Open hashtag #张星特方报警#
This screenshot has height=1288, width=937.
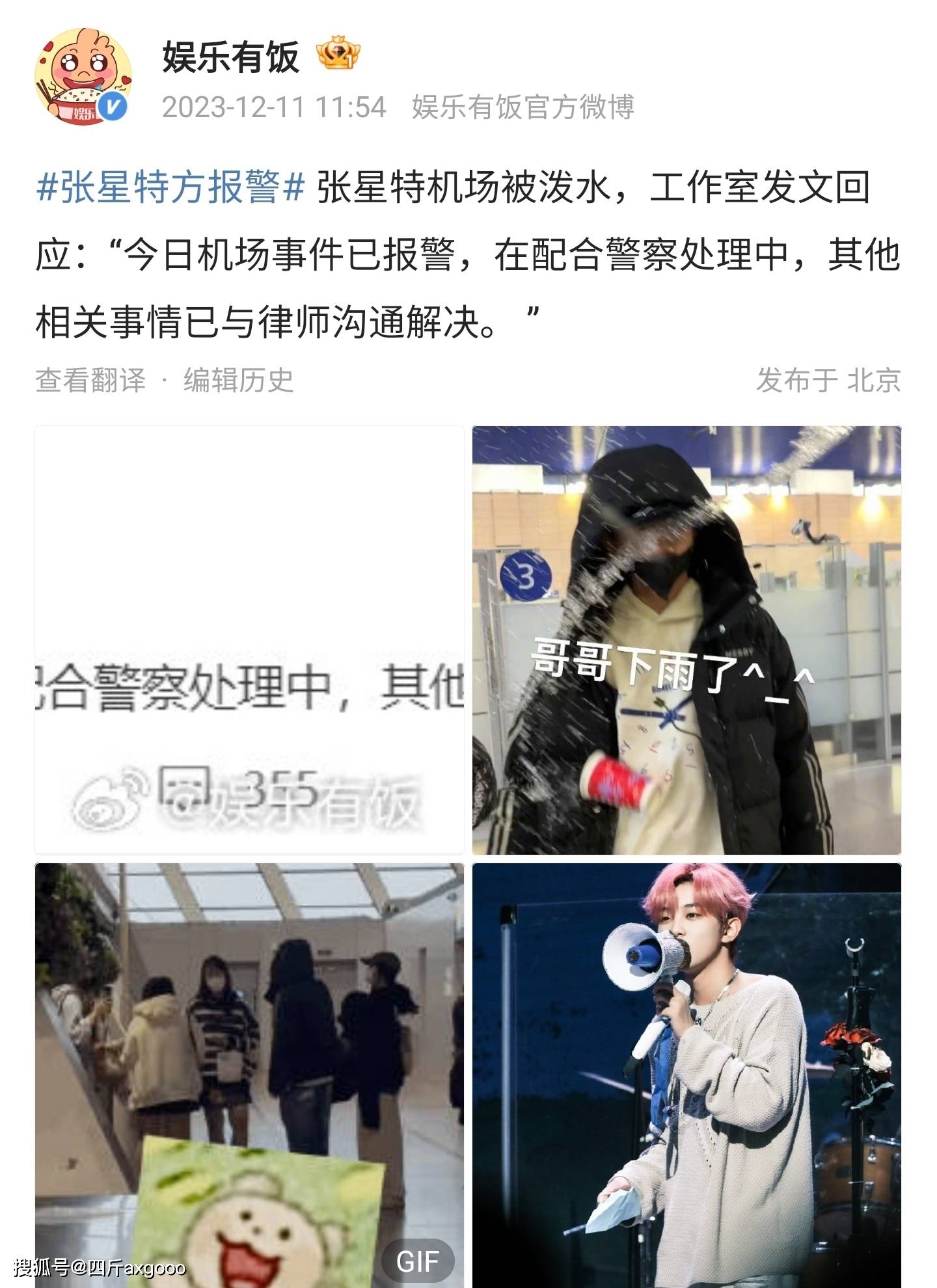[x=170, y=188]
